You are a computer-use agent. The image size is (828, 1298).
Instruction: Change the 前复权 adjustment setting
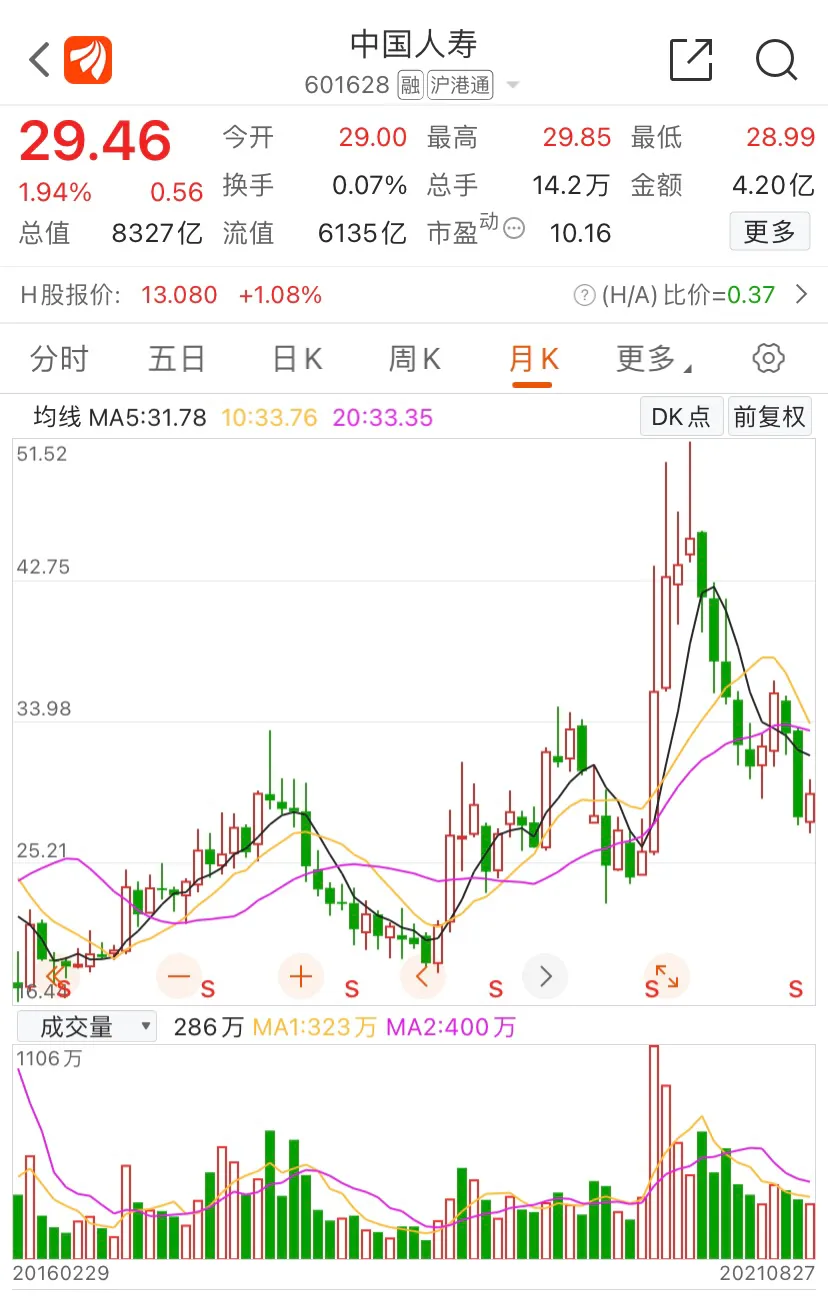point(769,417)
